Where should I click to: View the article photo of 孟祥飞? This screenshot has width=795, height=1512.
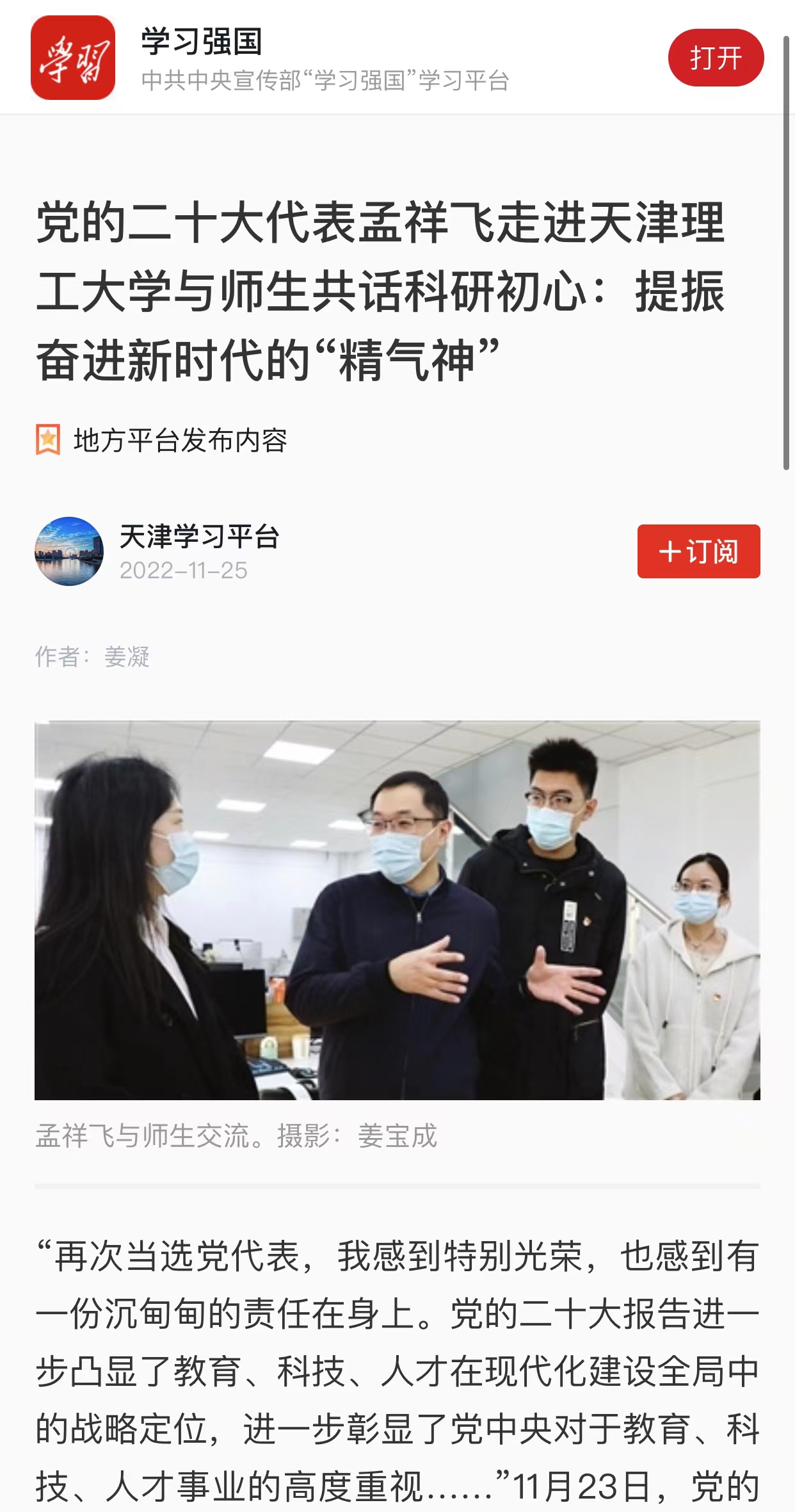397,910
